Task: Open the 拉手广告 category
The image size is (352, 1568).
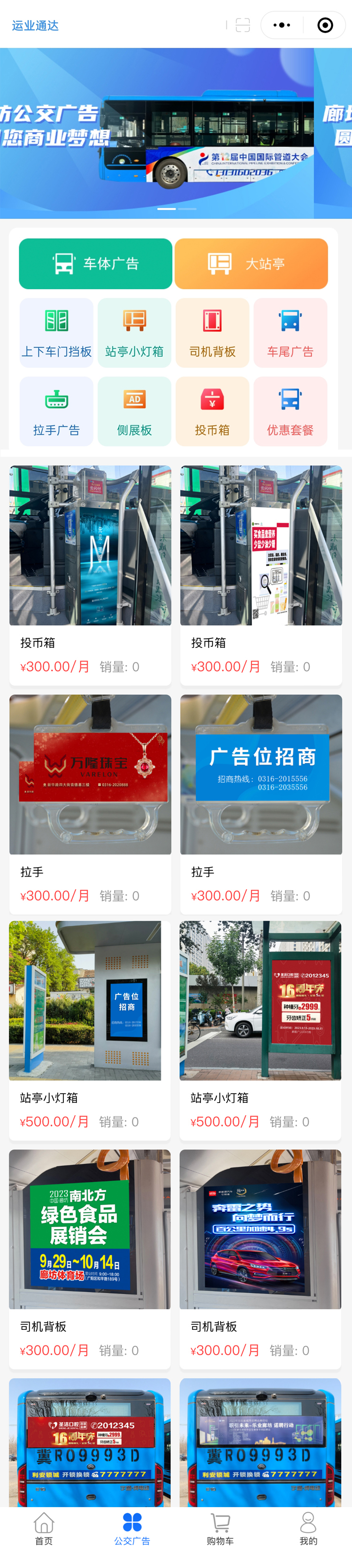Action: point(57,411)
